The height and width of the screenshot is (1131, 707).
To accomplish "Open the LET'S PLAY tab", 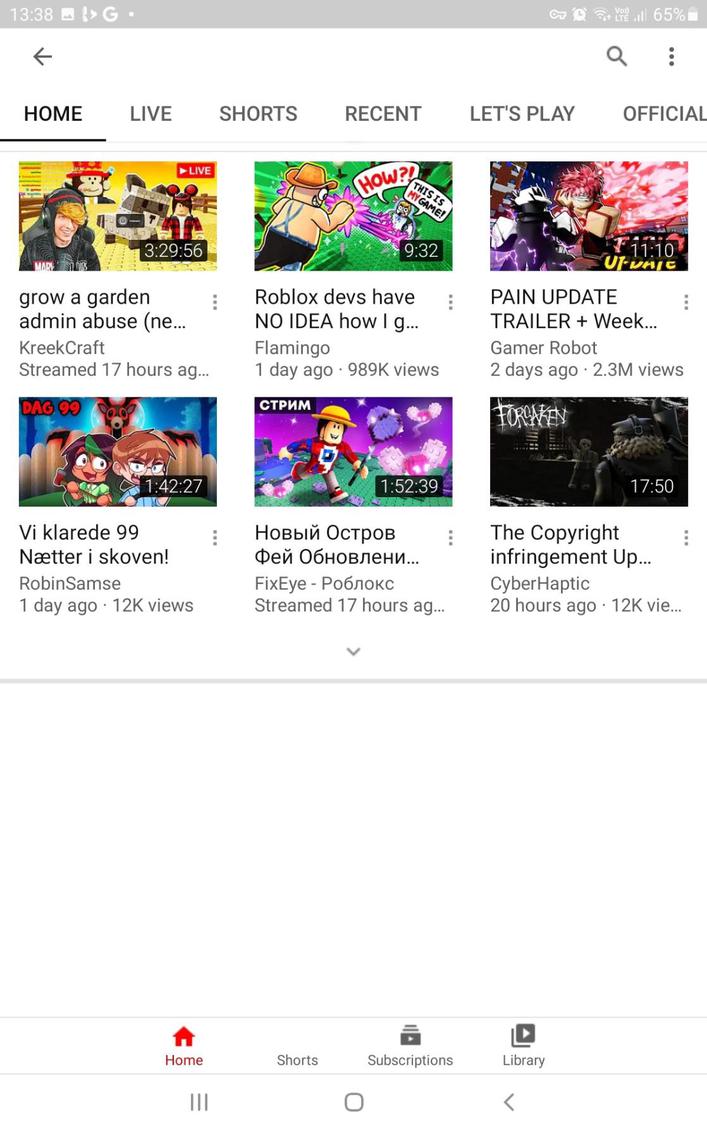I will tap(522, 114).
